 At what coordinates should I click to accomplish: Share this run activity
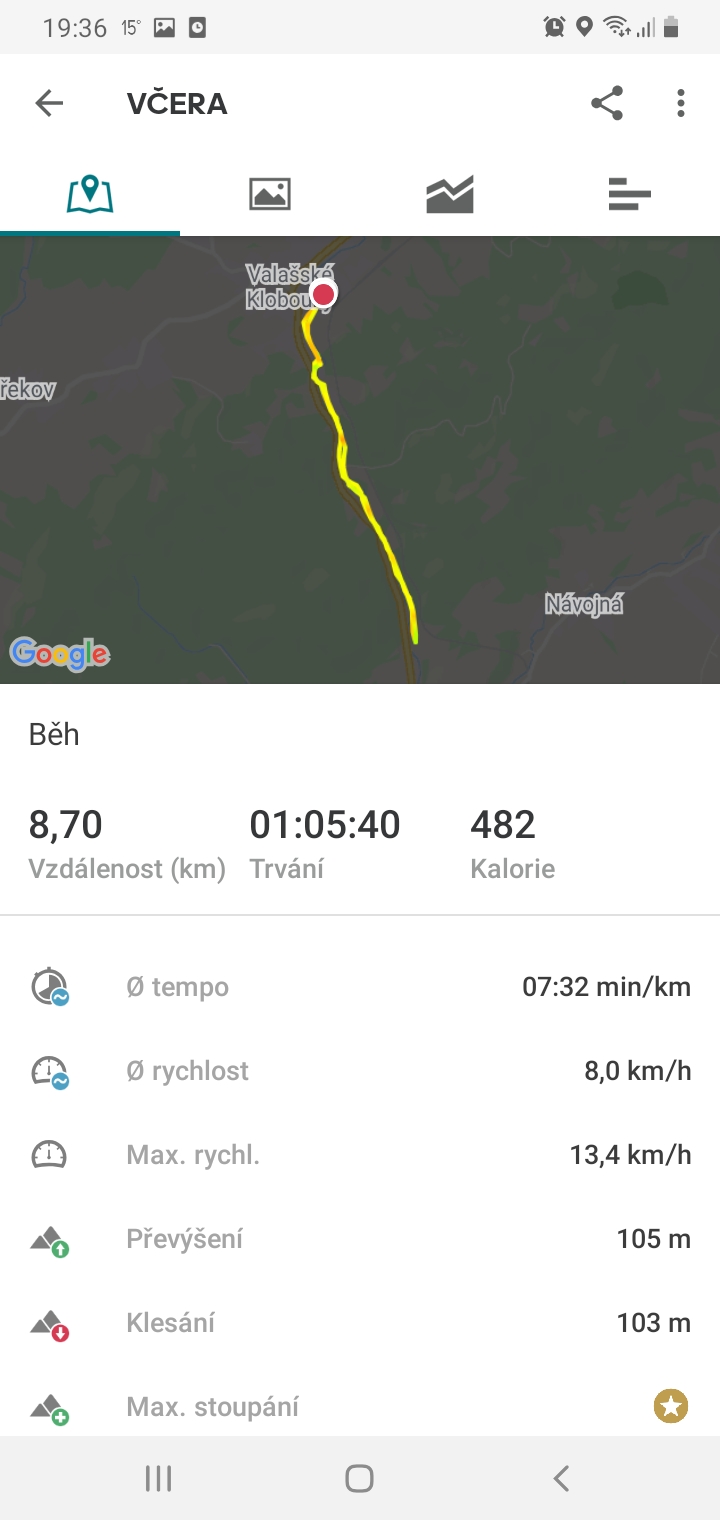point(607,103)
